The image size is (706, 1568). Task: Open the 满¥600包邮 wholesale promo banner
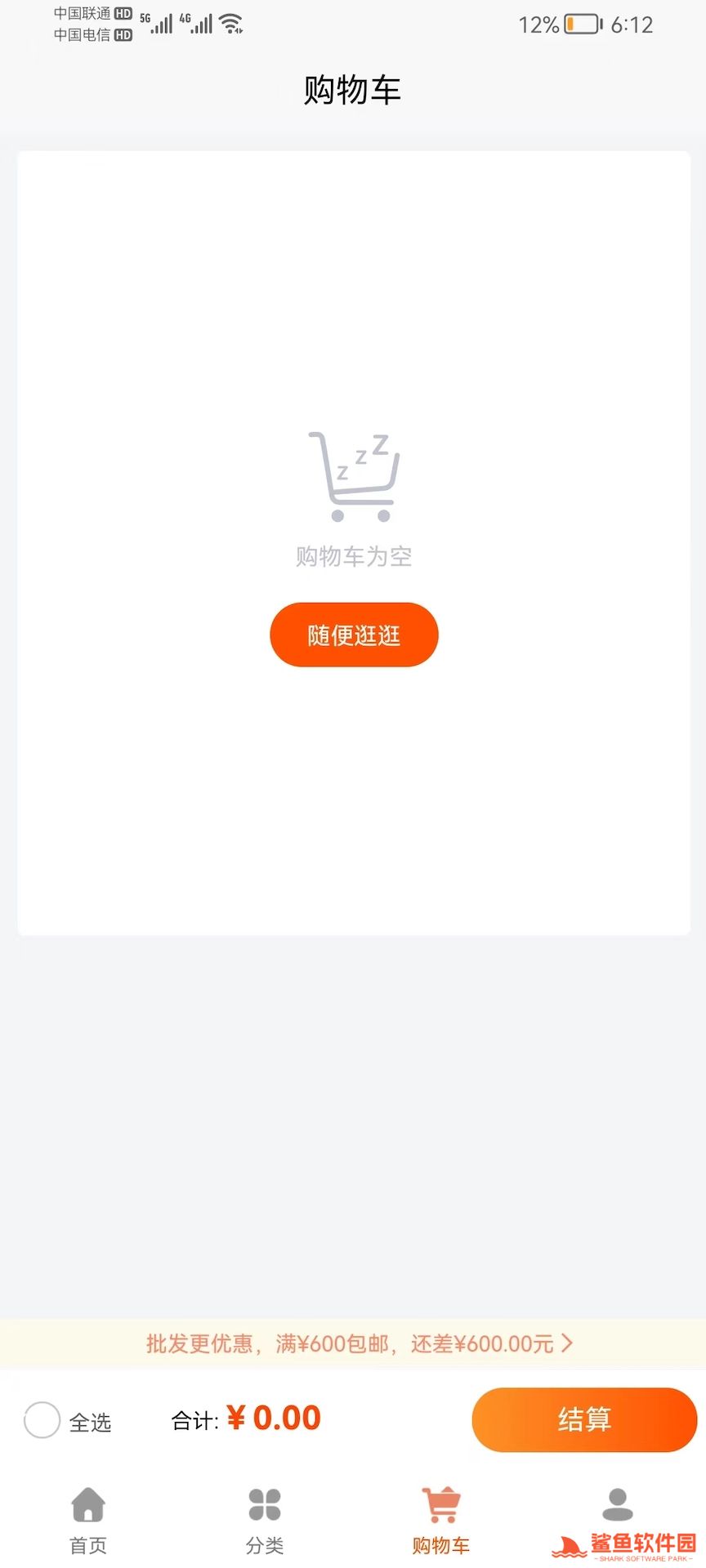click(x=358, y=1343)
